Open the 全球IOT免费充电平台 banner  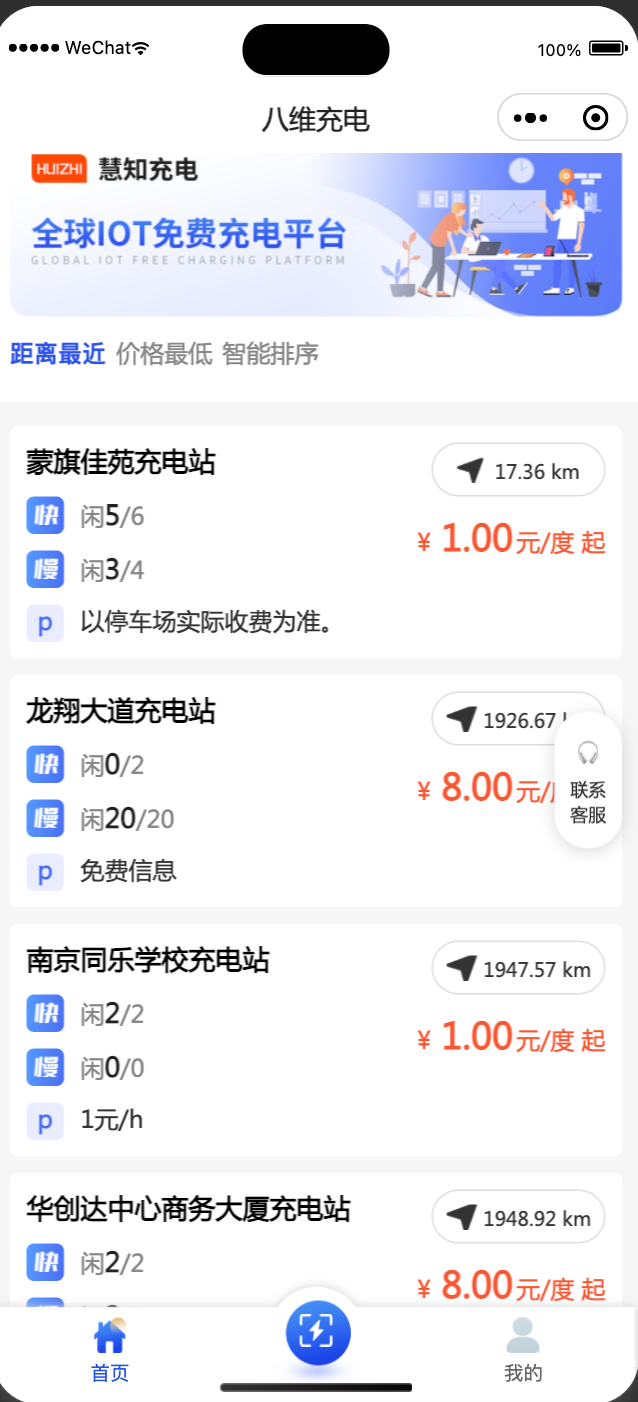316,235
